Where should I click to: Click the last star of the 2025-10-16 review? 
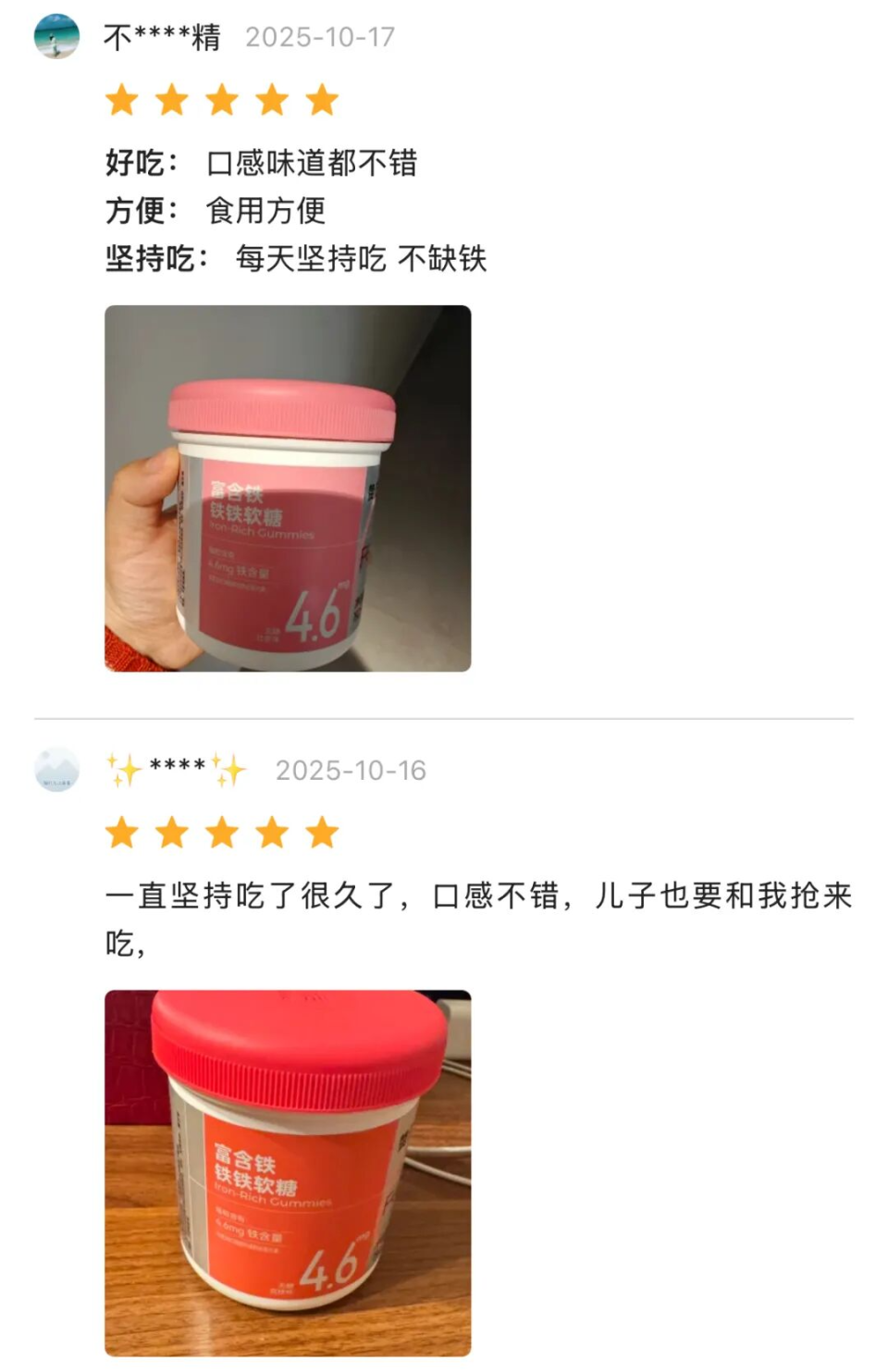[x=321, y=833]
